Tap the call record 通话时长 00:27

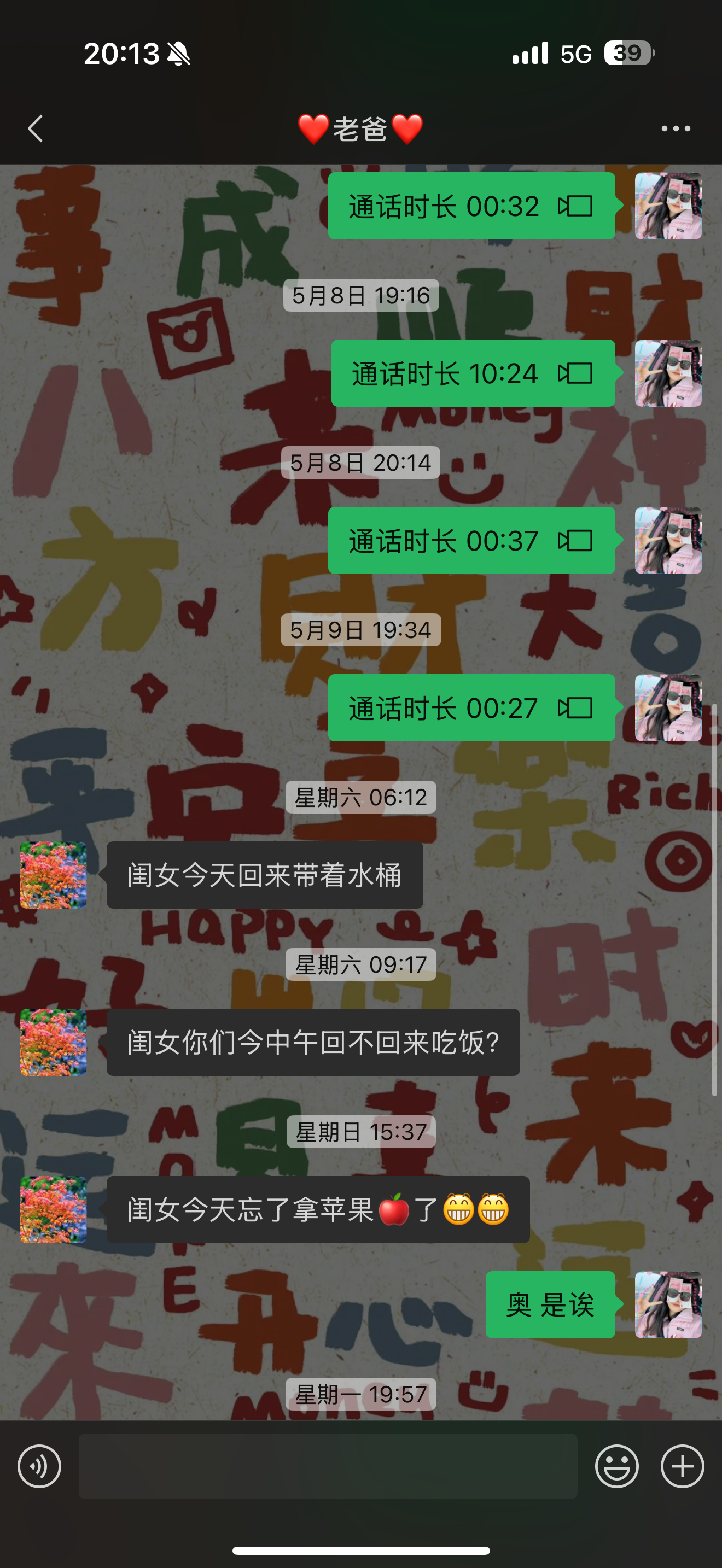point(472,708)
